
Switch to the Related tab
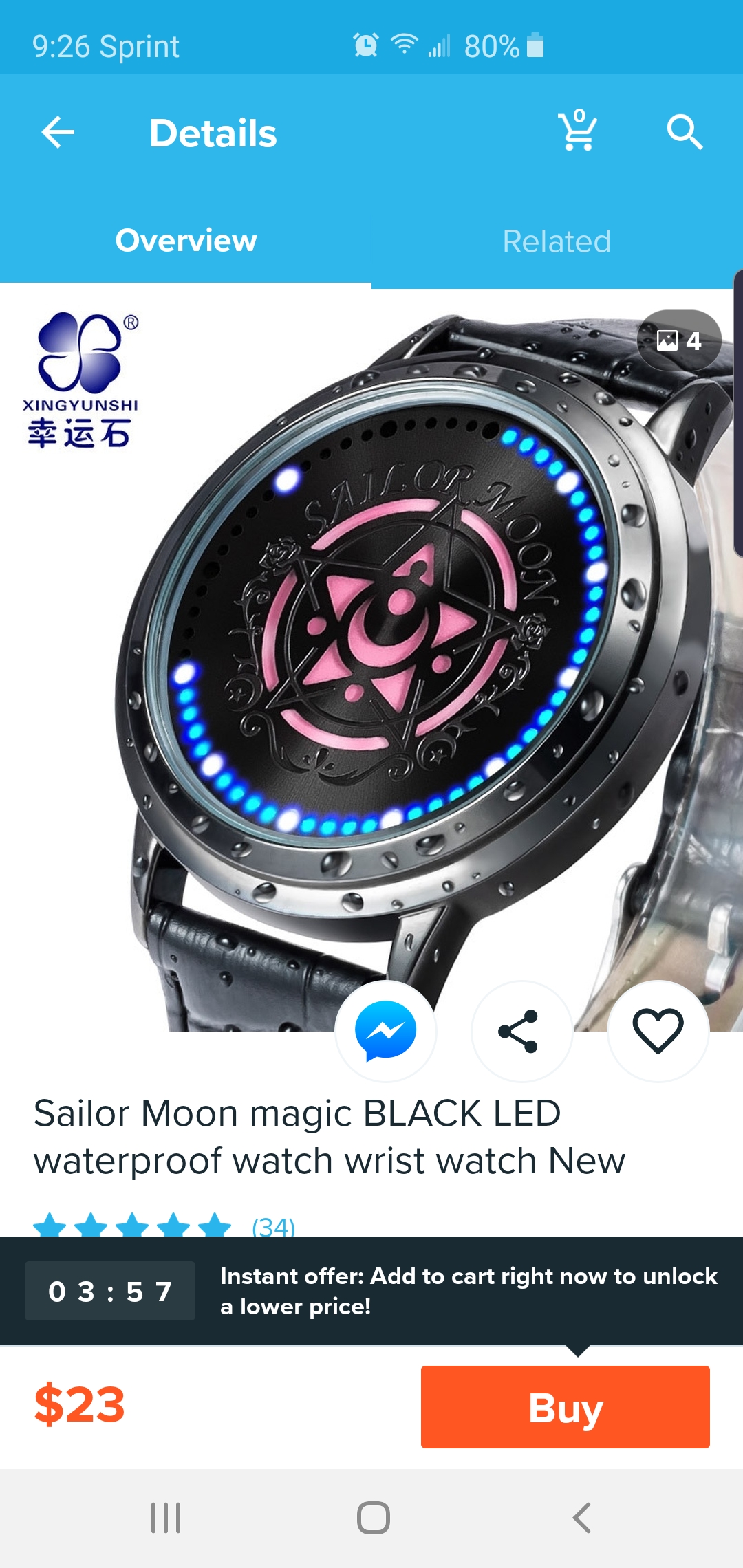557,241
